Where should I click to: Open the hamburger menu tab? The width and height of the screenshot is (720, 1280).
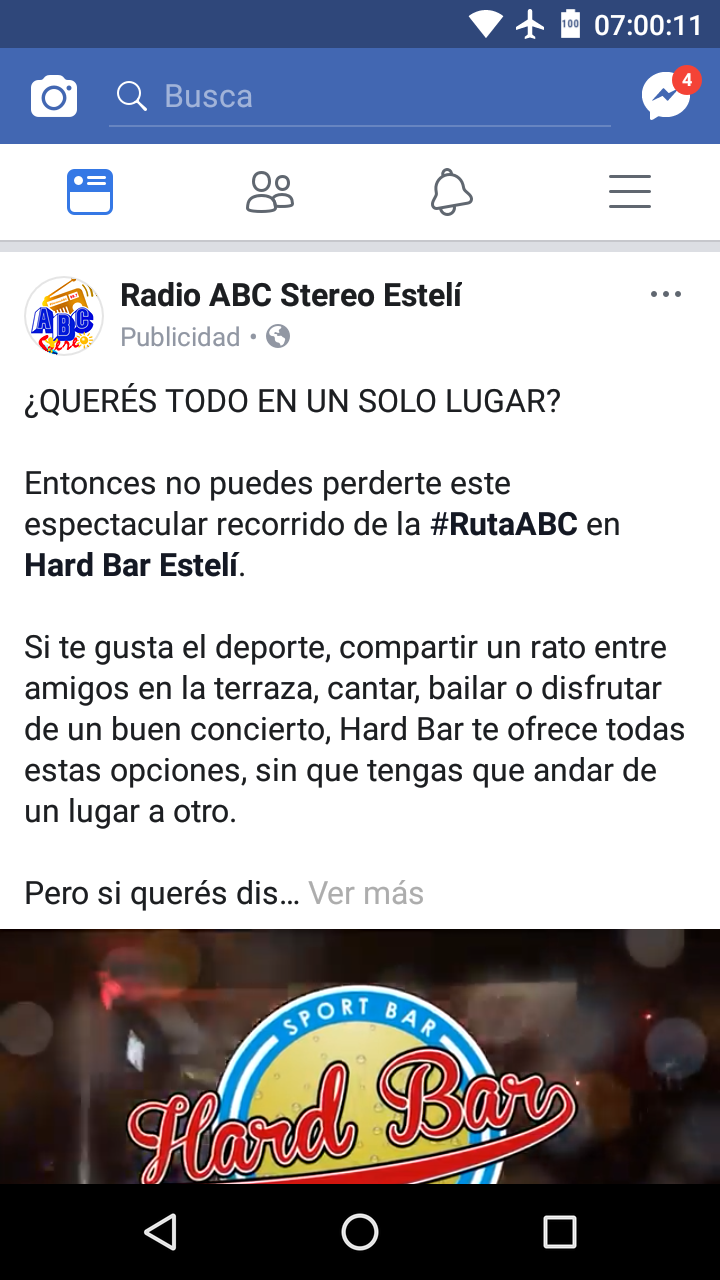tap(630, 192)
